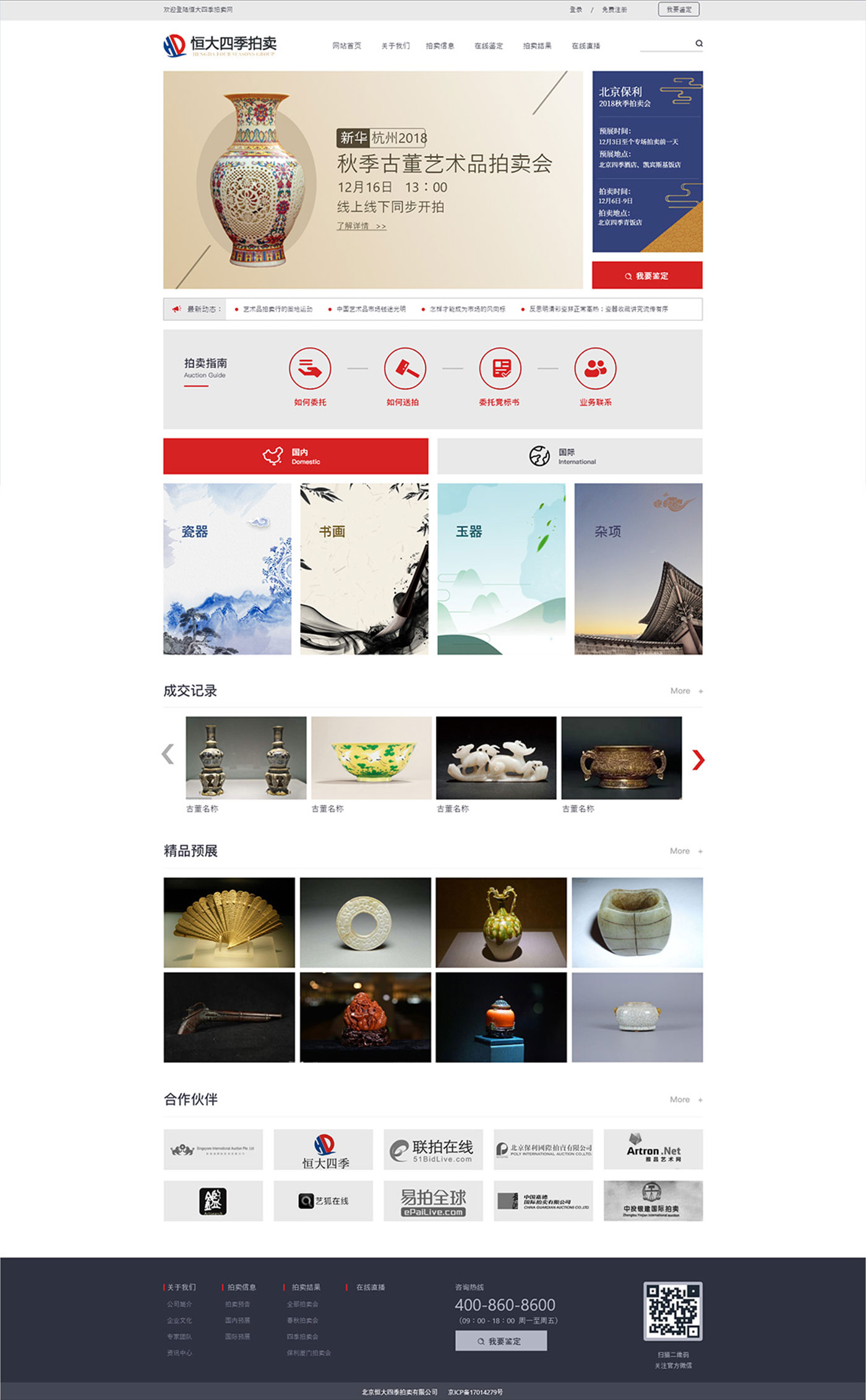Switch to the 国际 International tab
This screenshot has width=866, height=1400.
(x=569, y=456)
